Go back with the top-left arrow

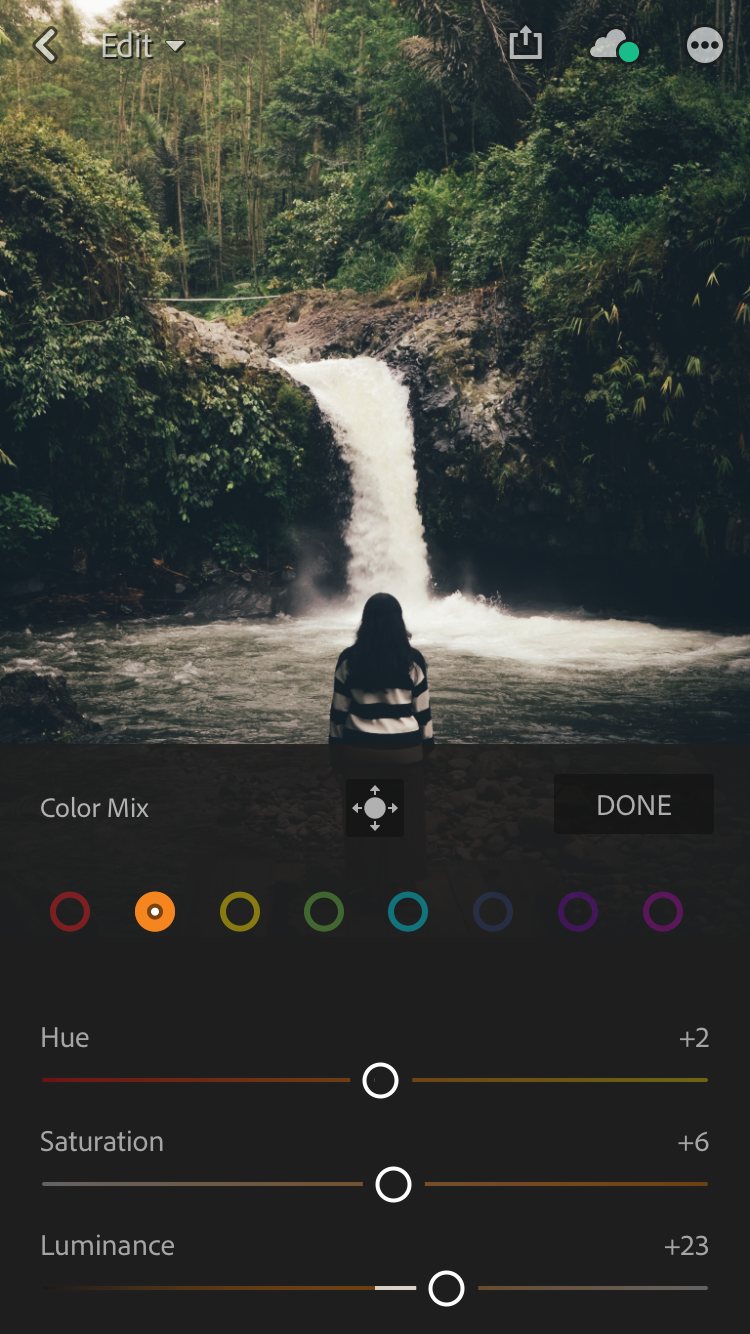(46, 45)
